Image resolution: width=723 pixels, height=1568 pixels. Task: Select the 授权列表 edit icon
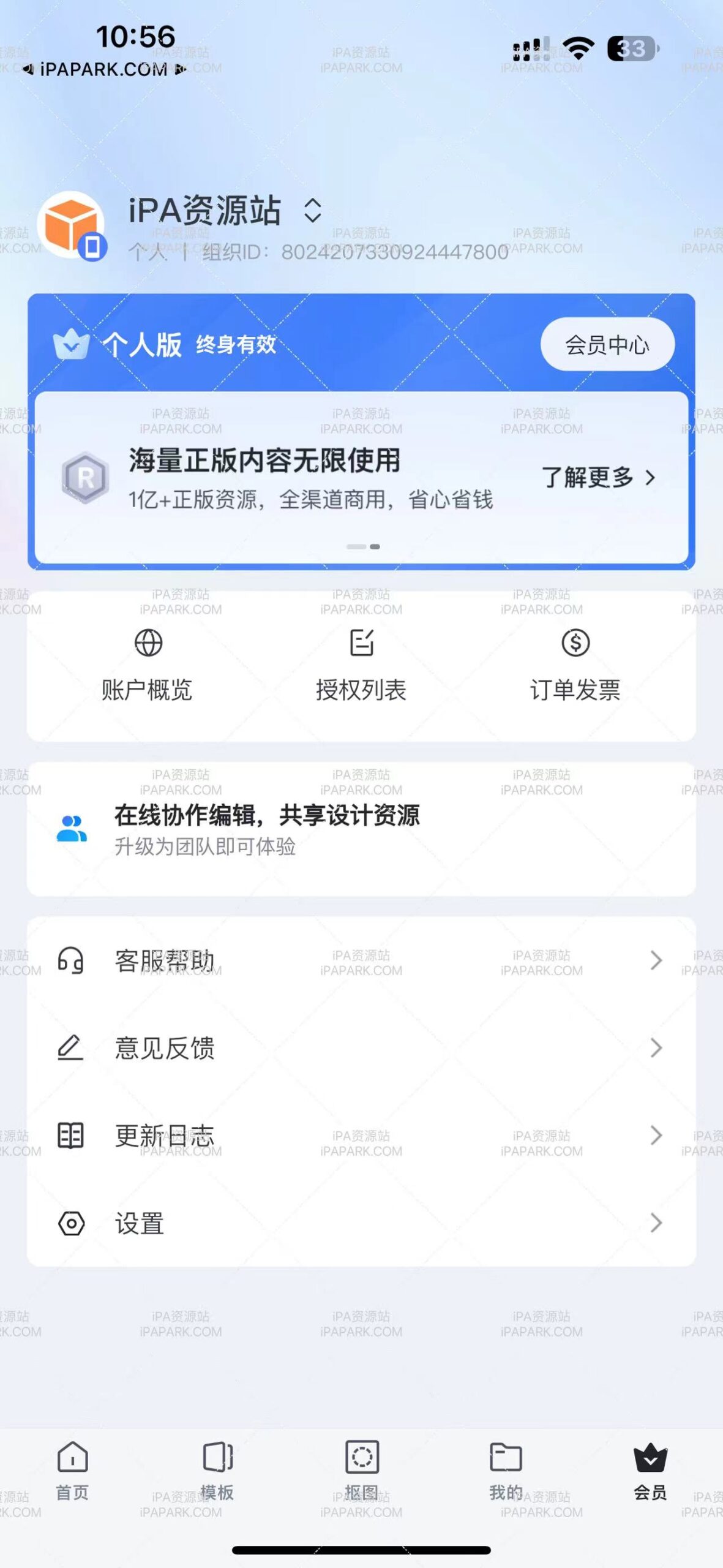(x=361, y=643)
